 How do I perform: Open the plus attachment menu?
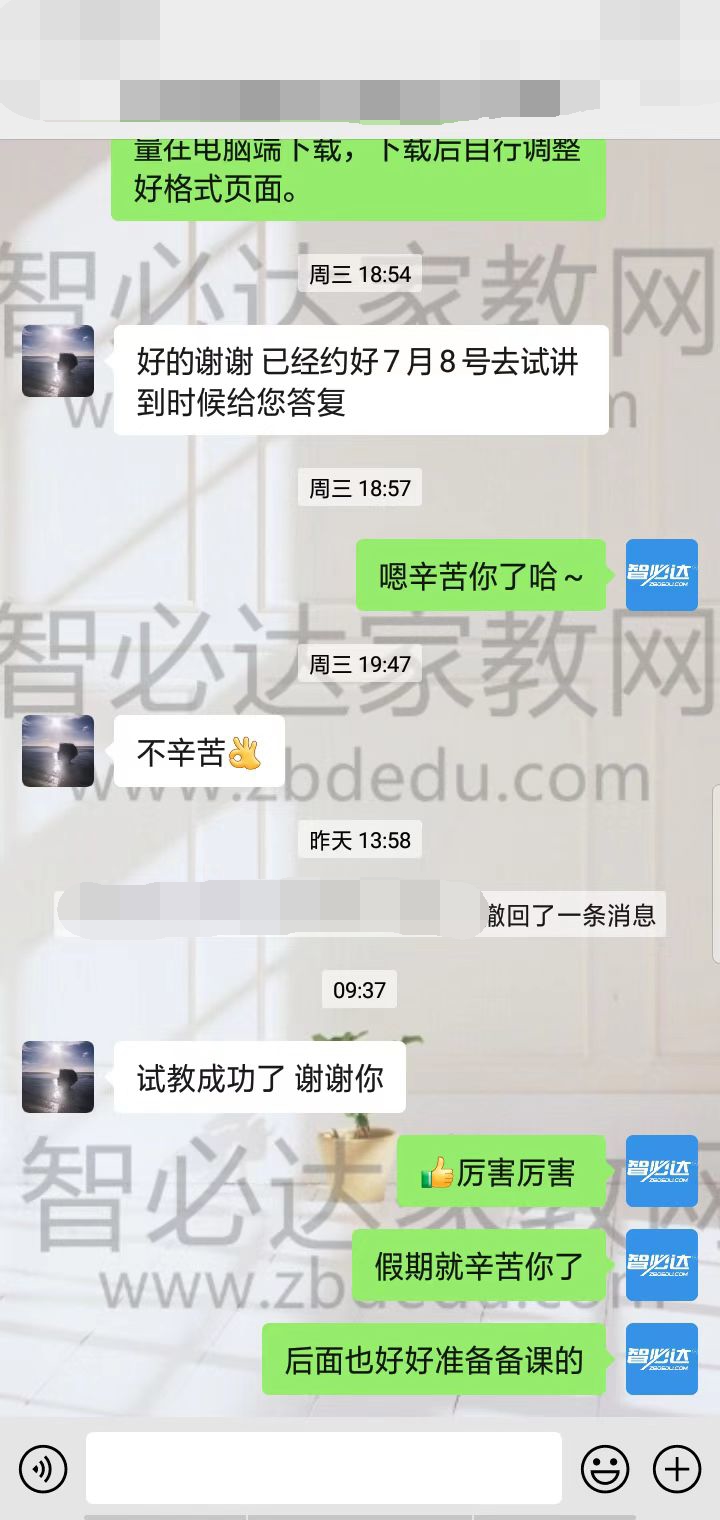[x=677, y=1468]
